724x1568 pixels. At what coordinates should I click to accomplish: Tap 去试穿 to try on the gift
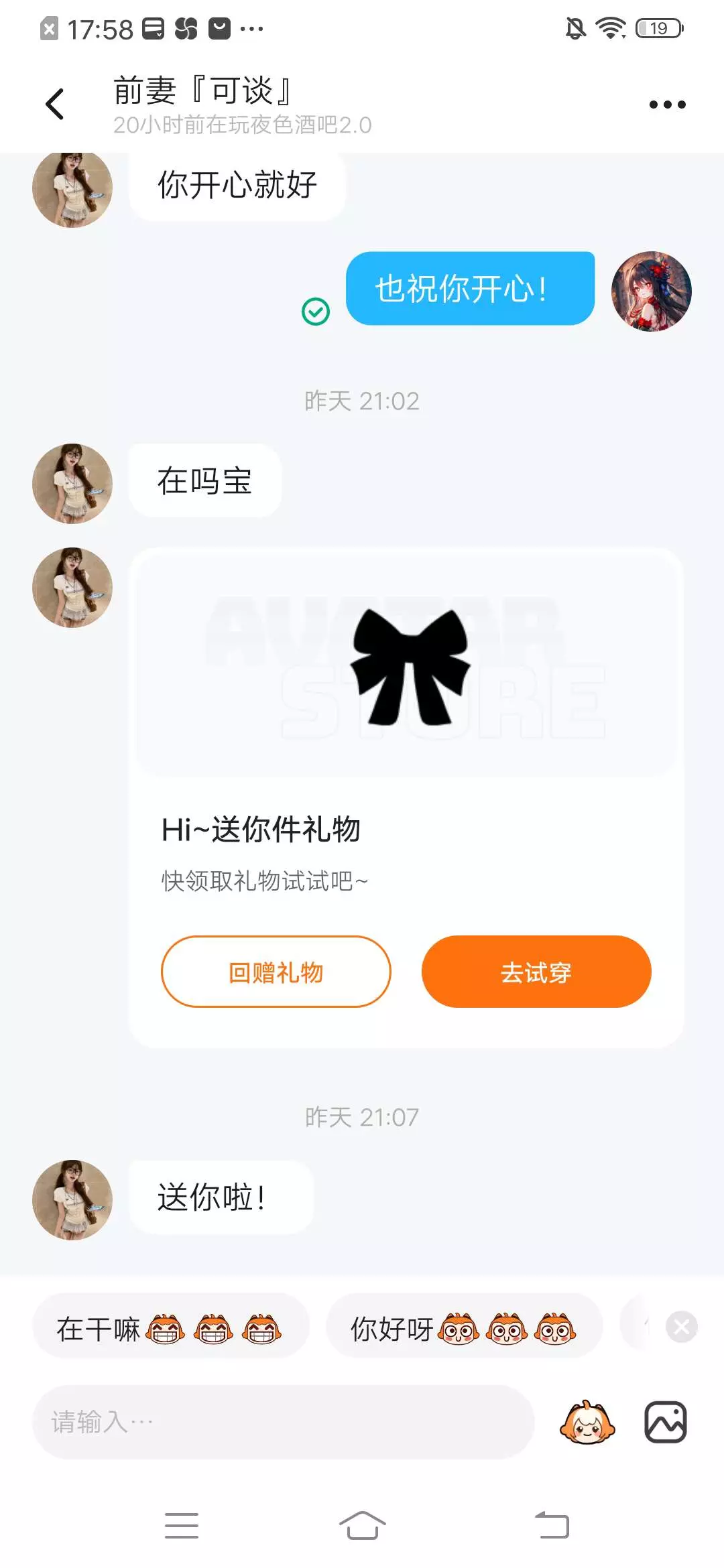coord(536,972)
